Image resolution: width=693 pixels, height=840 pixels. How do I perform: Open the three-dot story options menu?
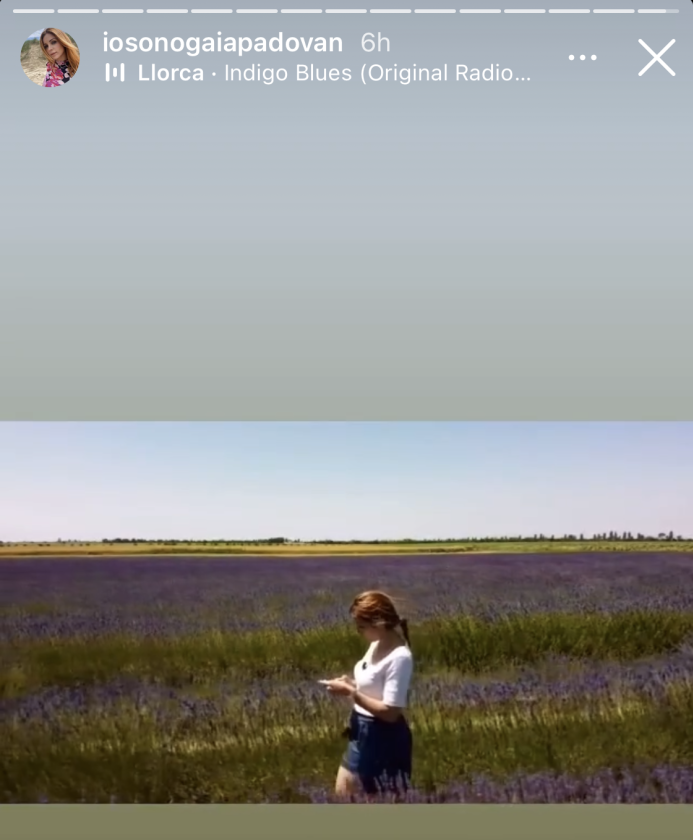(582, 58)
